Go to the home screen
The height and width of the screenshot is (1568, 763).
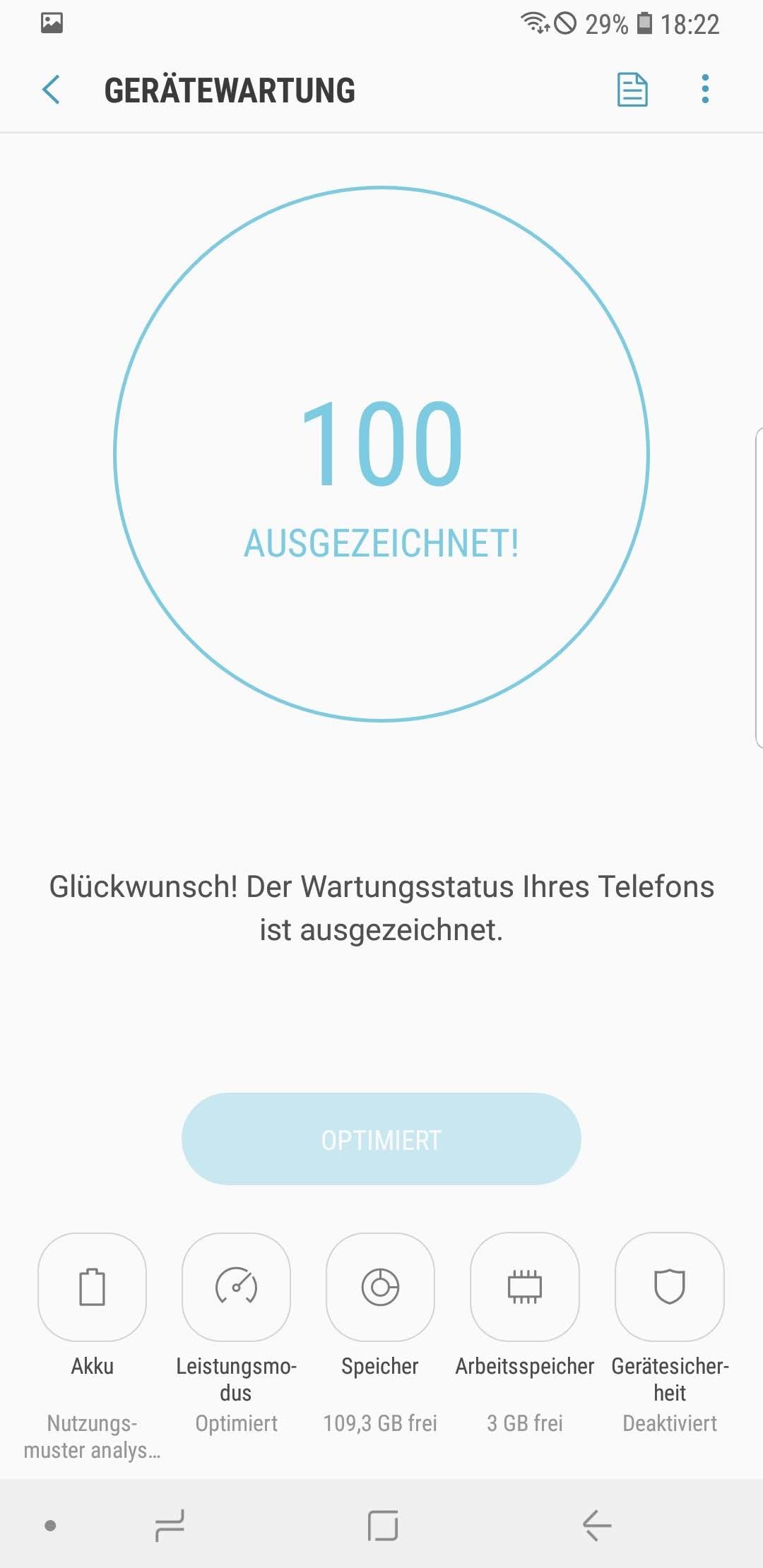click(382, 1526)
